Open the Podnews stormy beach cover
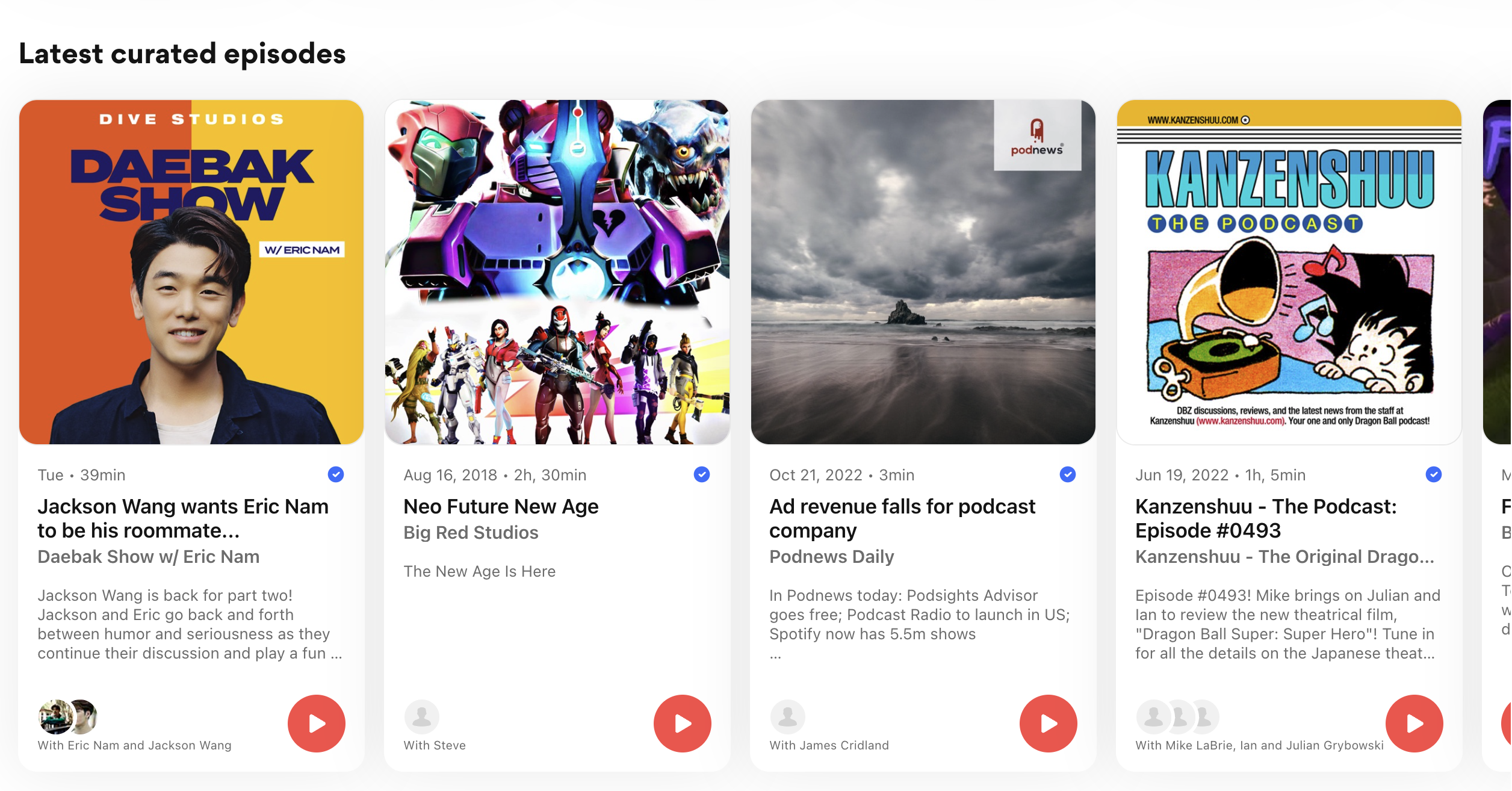This screenshot has width=1512, height=791. pos(923,272)
